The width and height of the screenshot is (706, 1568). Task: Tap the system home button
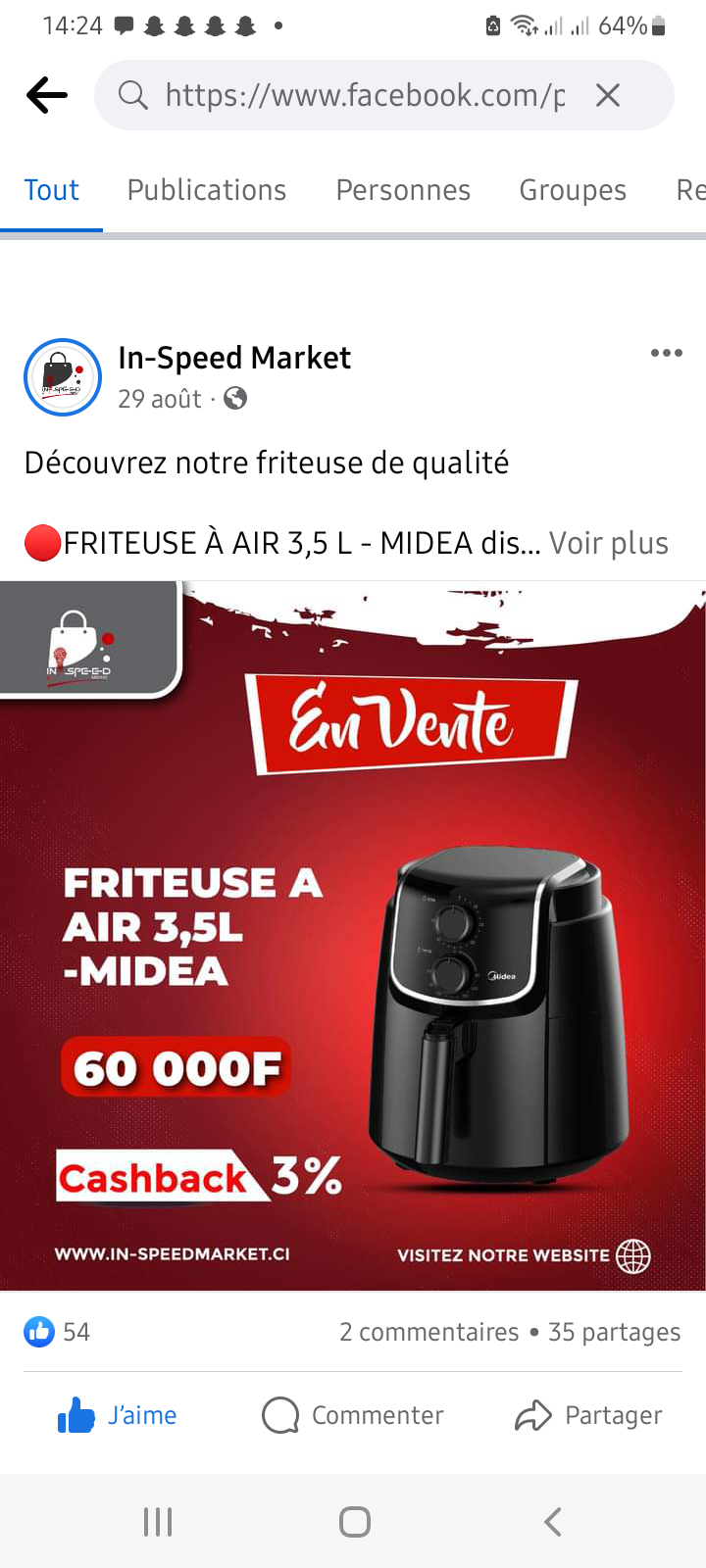point(354,1522)
